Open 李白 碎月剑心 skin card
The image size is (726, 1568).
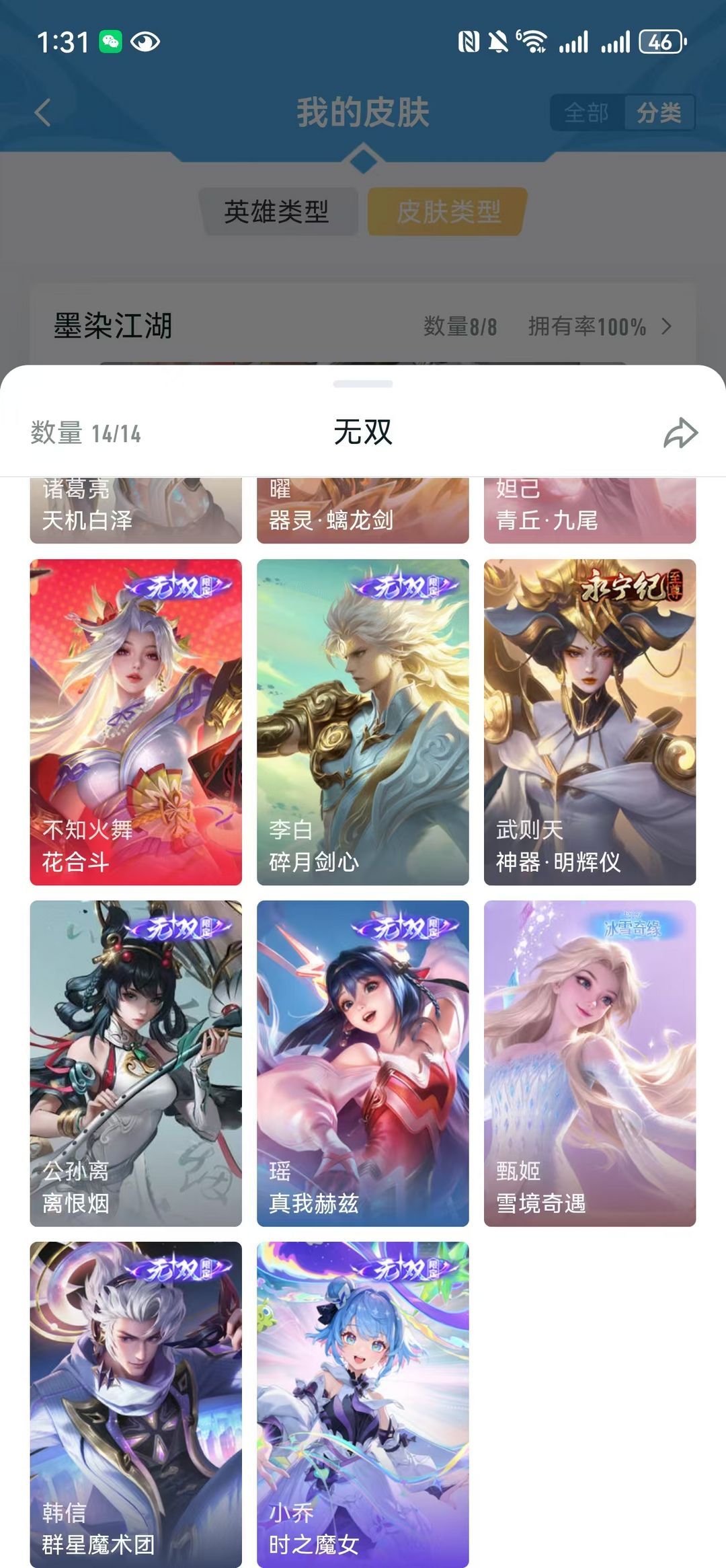click(x=363, y=722)
